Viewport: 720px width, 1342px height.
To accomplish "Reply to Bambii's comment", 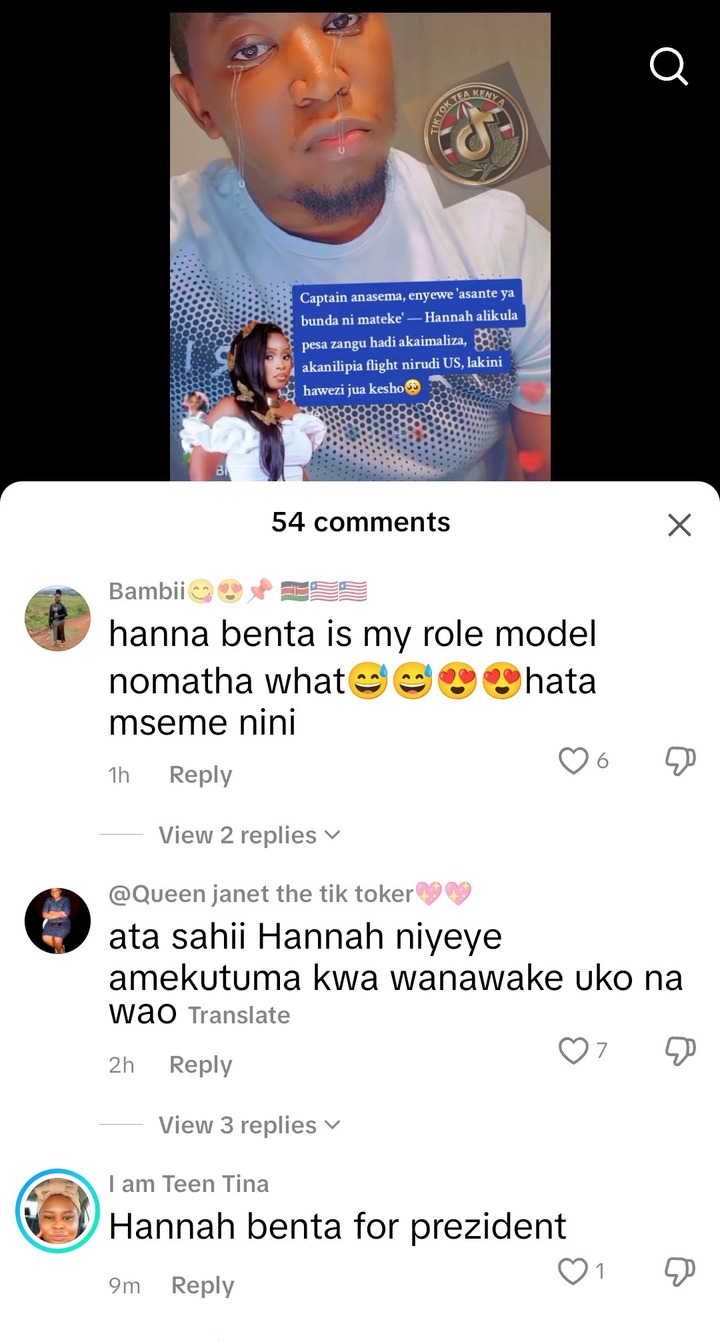I will point(200,775).
